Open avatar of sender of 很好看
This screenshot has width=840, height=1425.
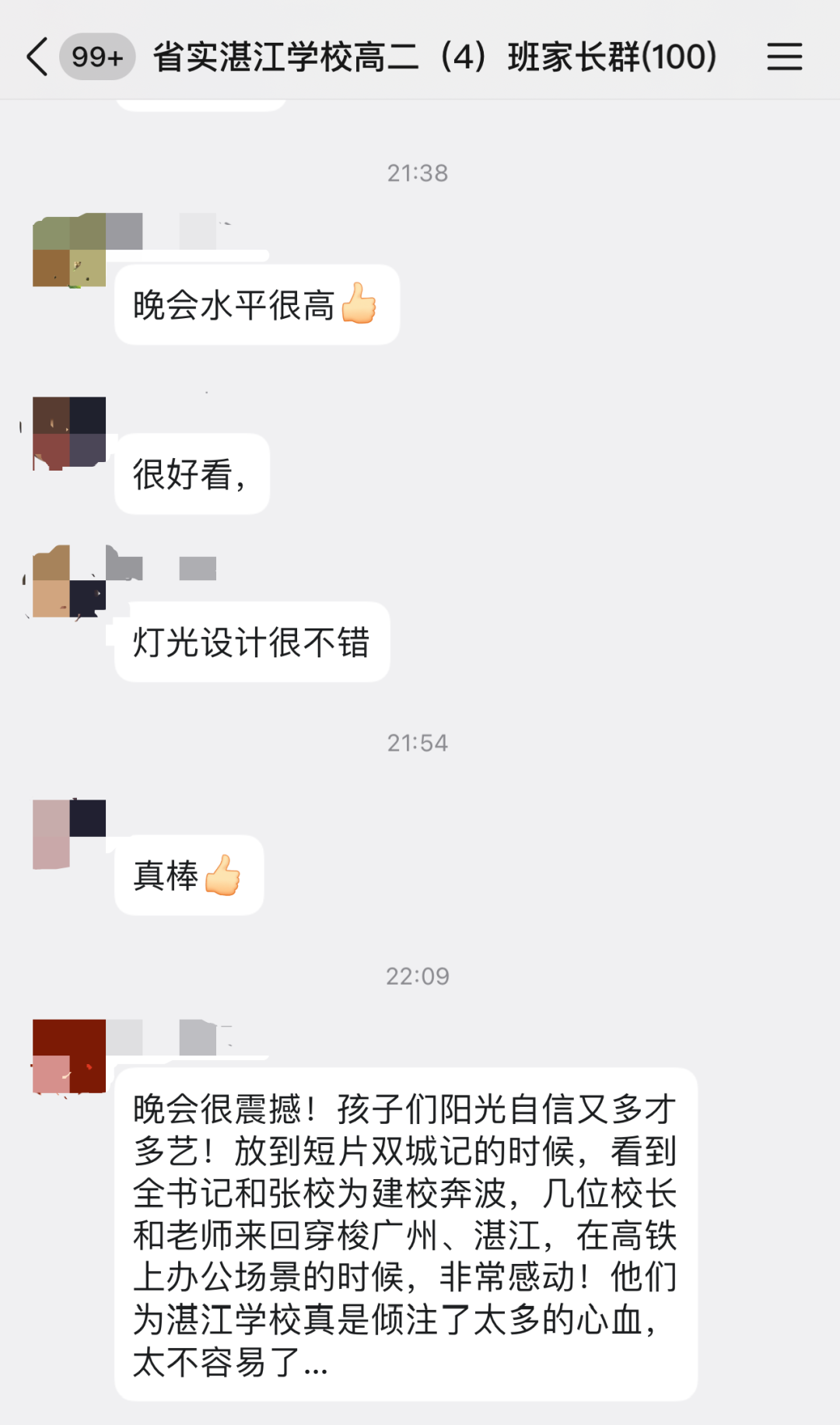pyautogui.click(x=69, y=433)
